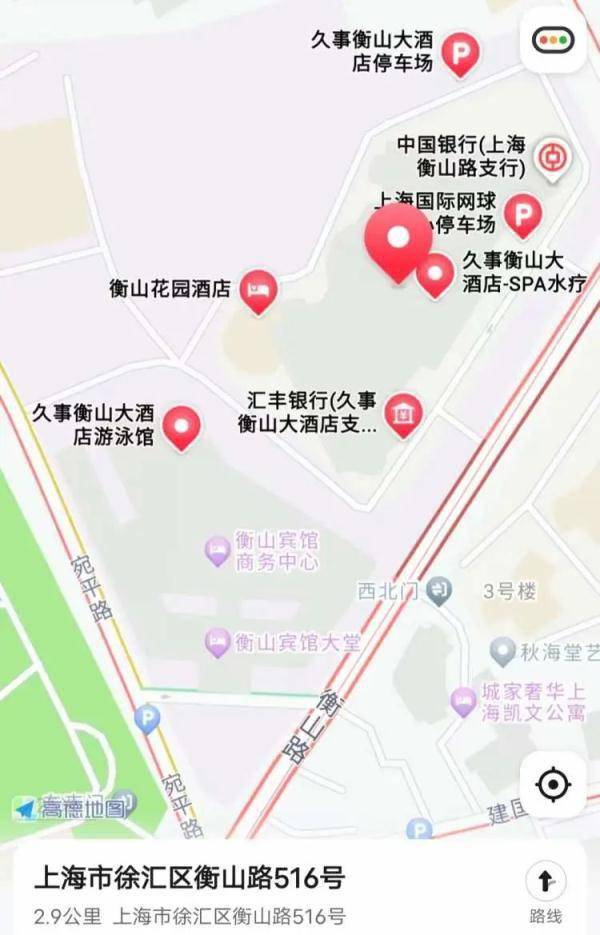Screen dimensions: 600x935
Task: Open the 汇丰银行 branch marker
Action: point(402,412)
